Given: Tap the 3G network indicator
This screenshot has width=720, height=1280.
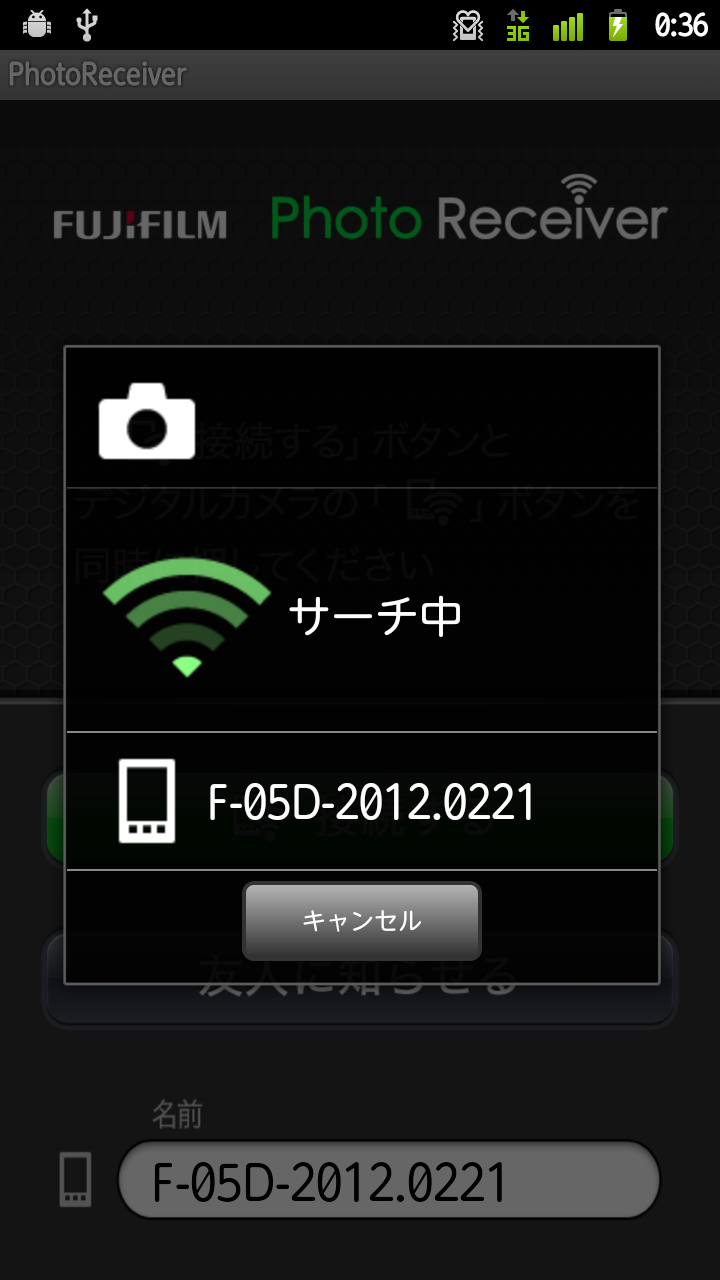Looking at the screenshot, I should pyautogui.click(x=518, y=25).
